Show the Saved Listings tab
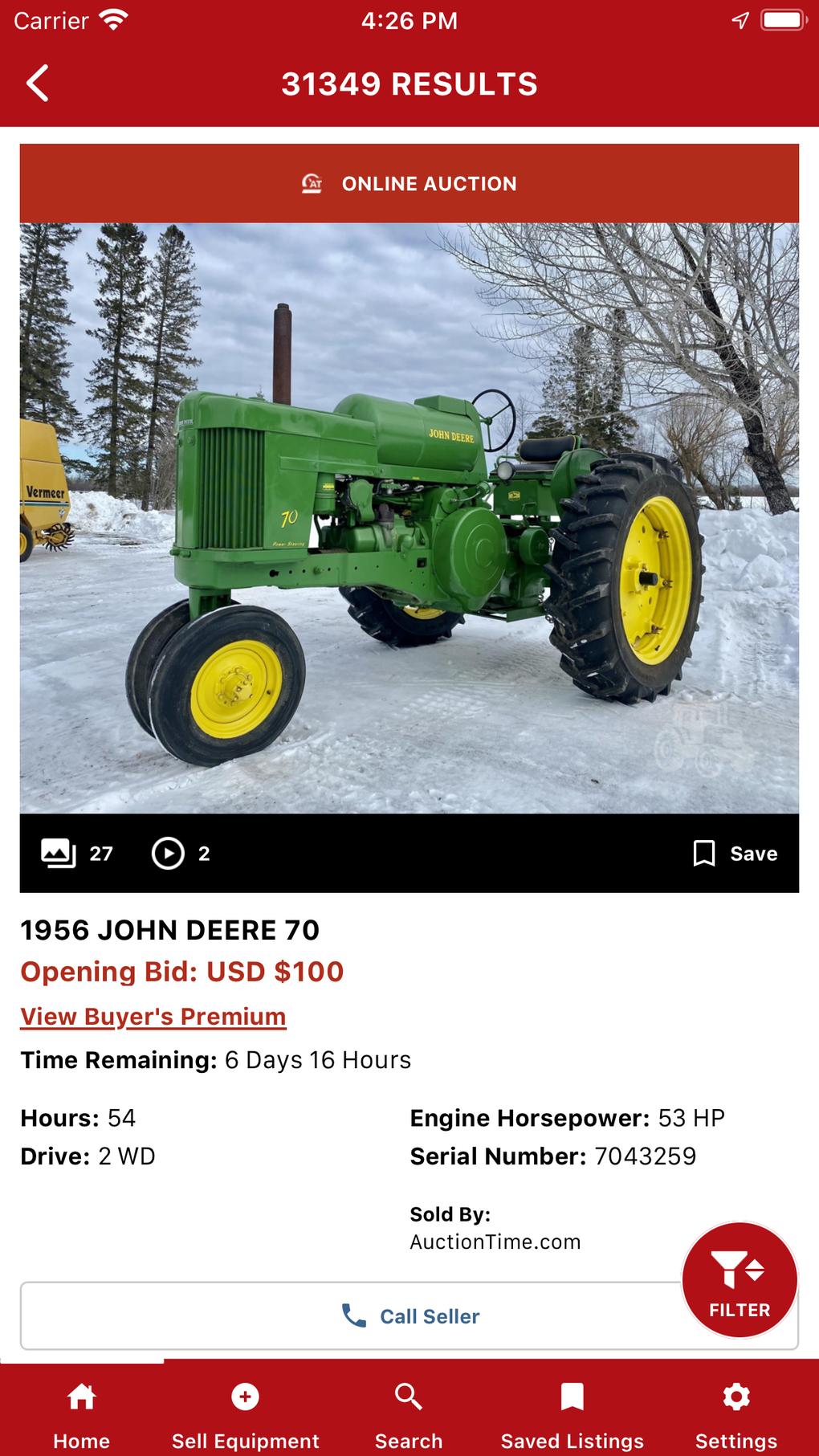 tap(572, 1413)
